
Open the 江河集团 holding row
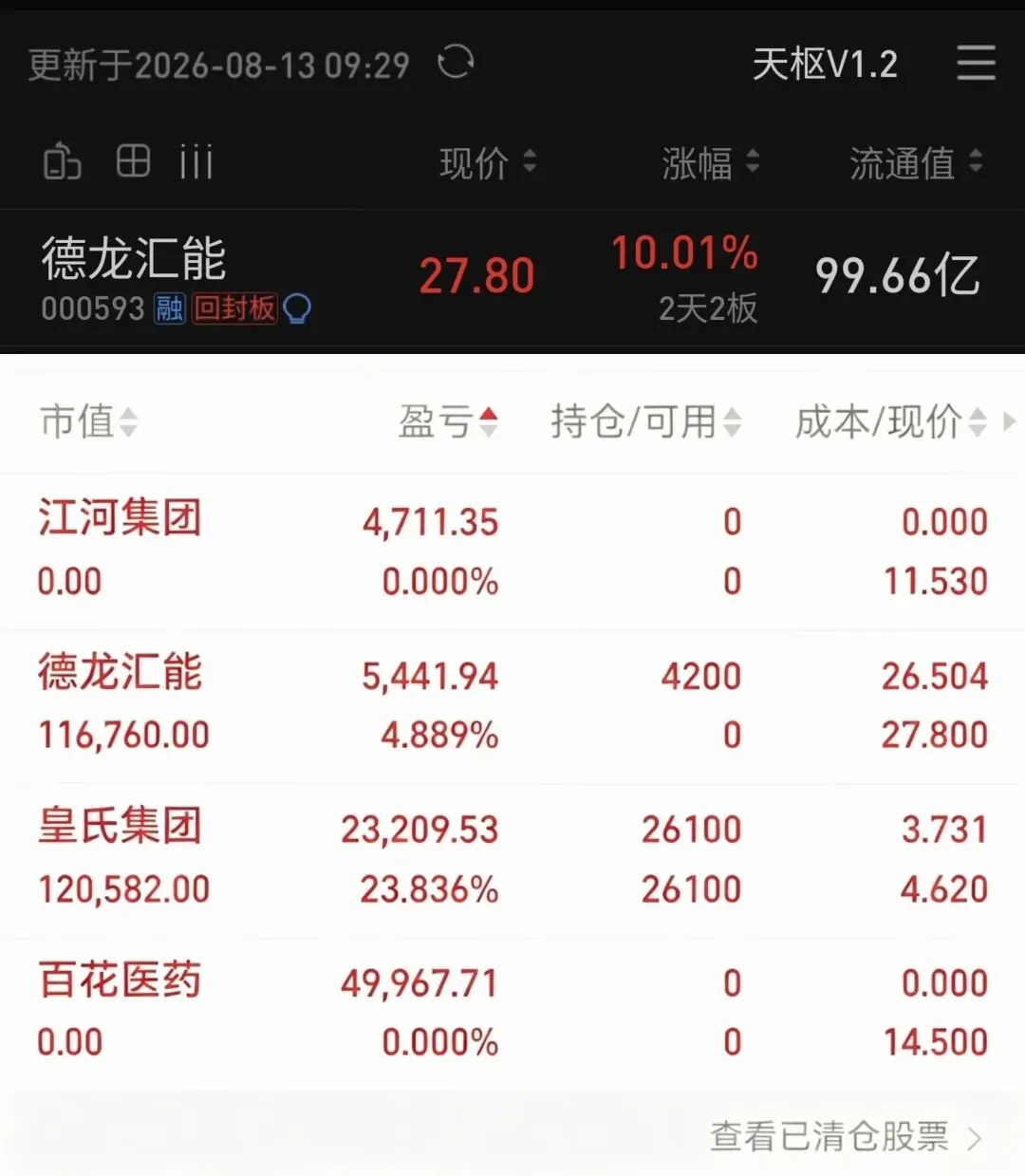click(x=512, y=551)
